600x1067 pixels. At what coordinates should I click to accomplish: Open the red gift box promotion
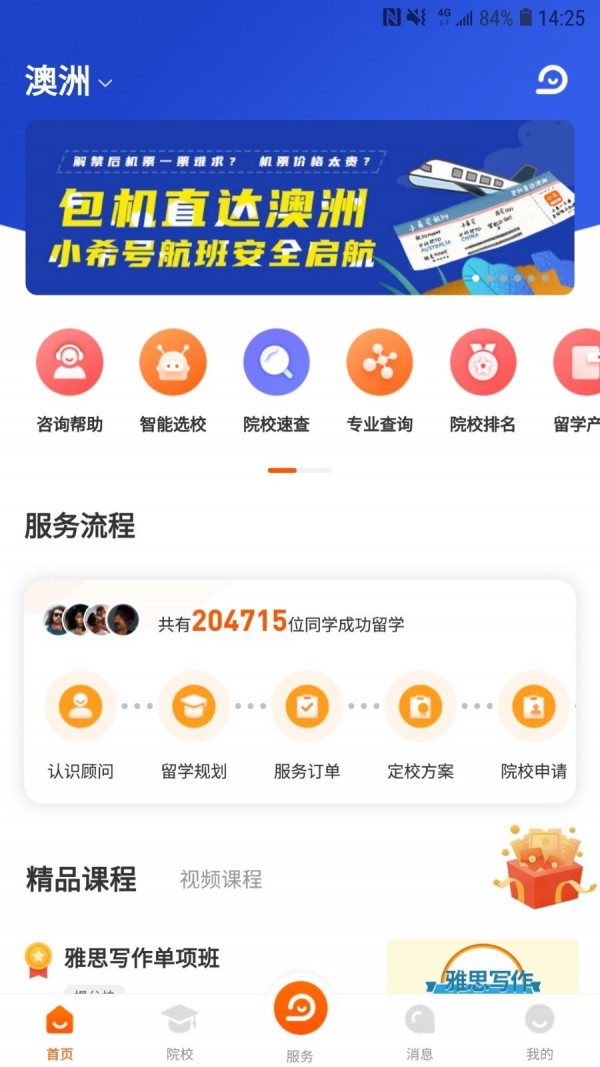(540, 869)
